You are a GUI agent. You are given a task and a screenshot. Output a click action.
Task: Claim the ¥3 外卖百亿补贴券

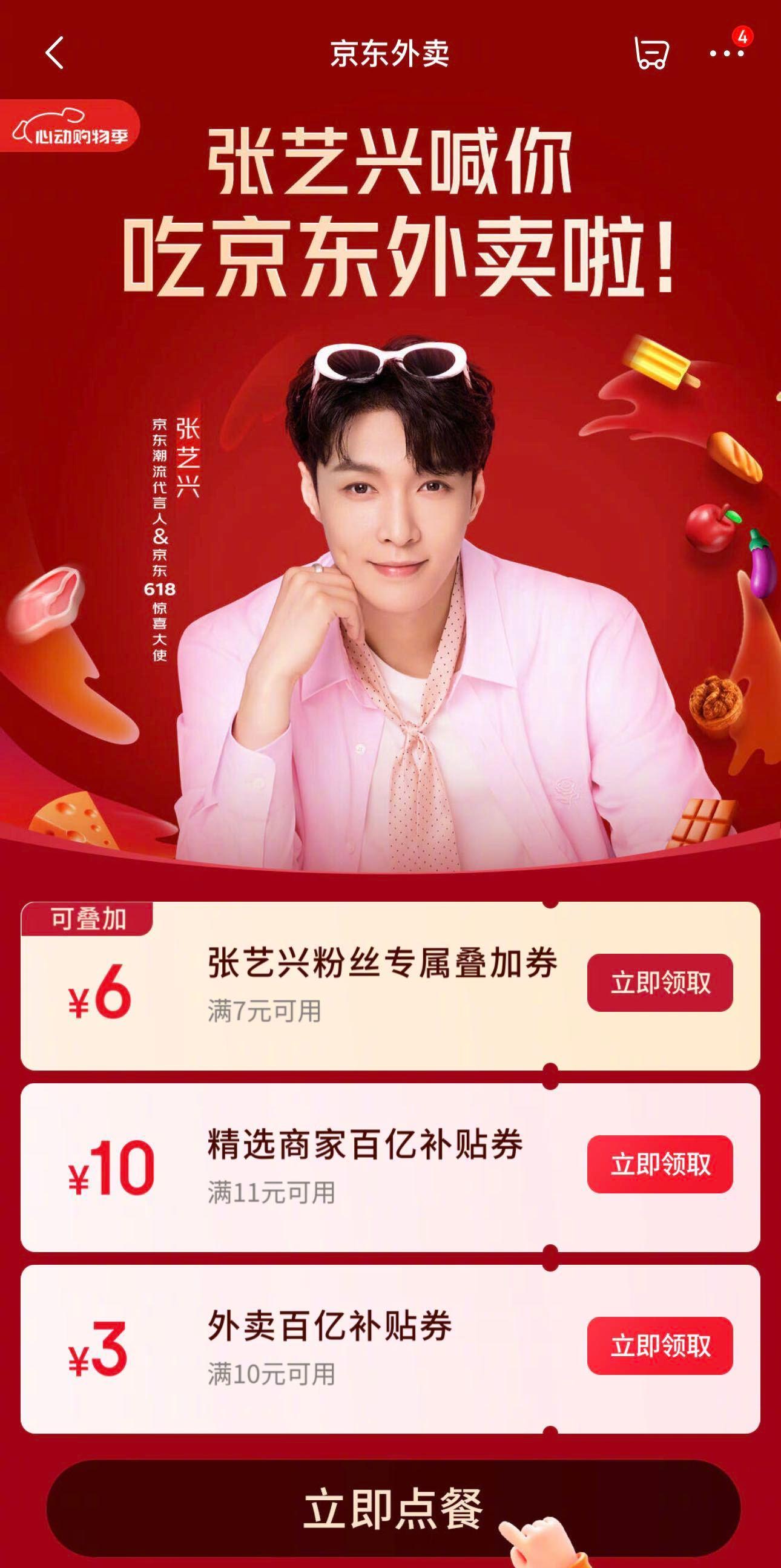[x=660, y=1345]
